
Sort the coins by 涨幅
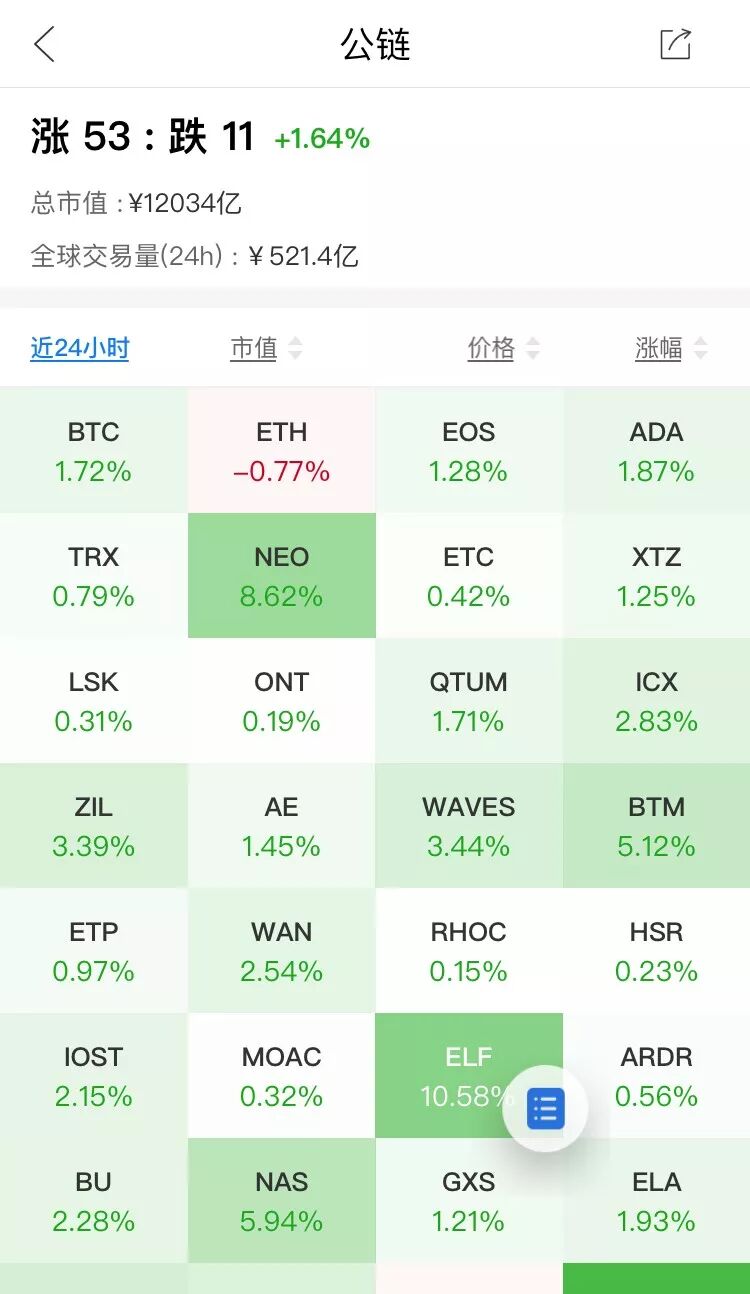click(x=670, y=348)
